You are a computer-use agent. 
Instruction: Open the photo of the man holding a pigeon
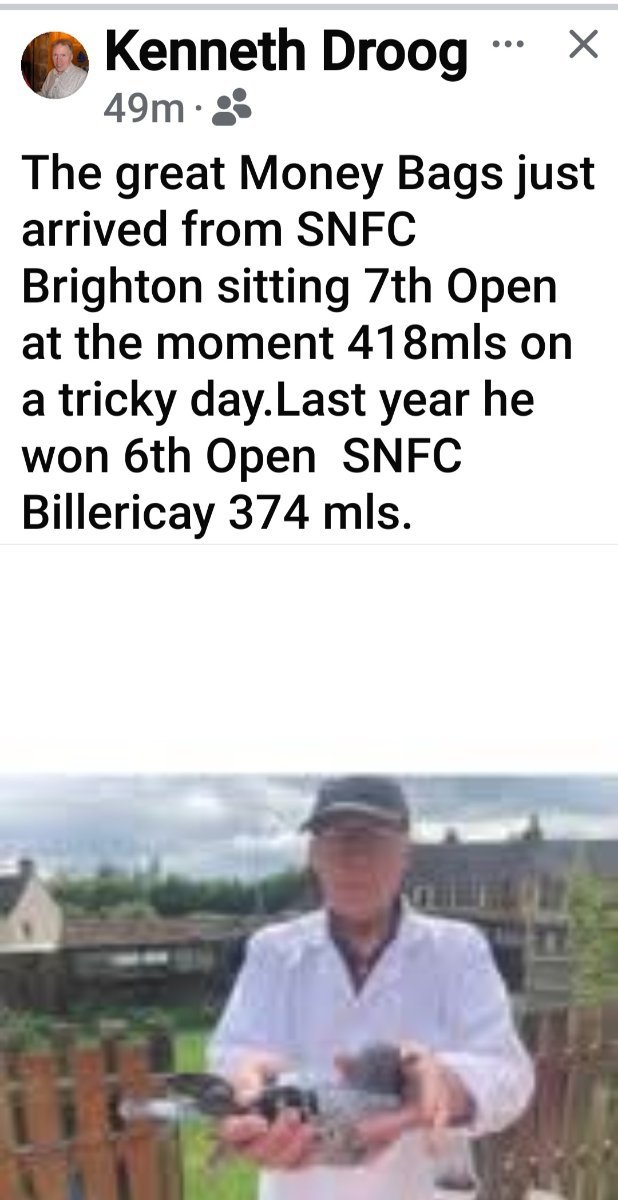pyautogui.click(x=309, y=986)
